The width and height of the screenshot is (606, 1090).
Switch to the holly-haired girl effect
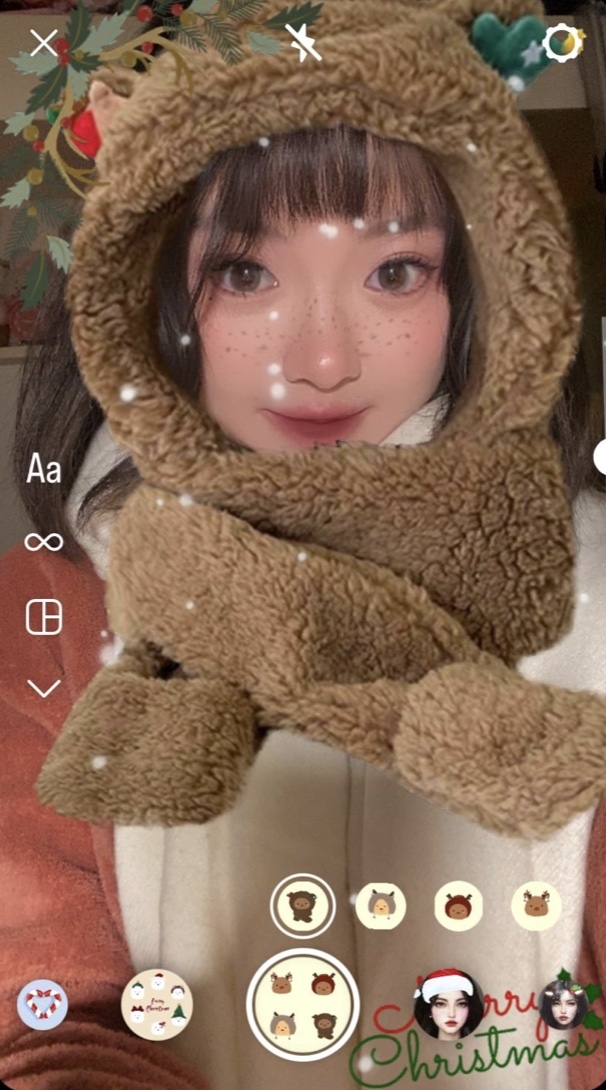562,1004
